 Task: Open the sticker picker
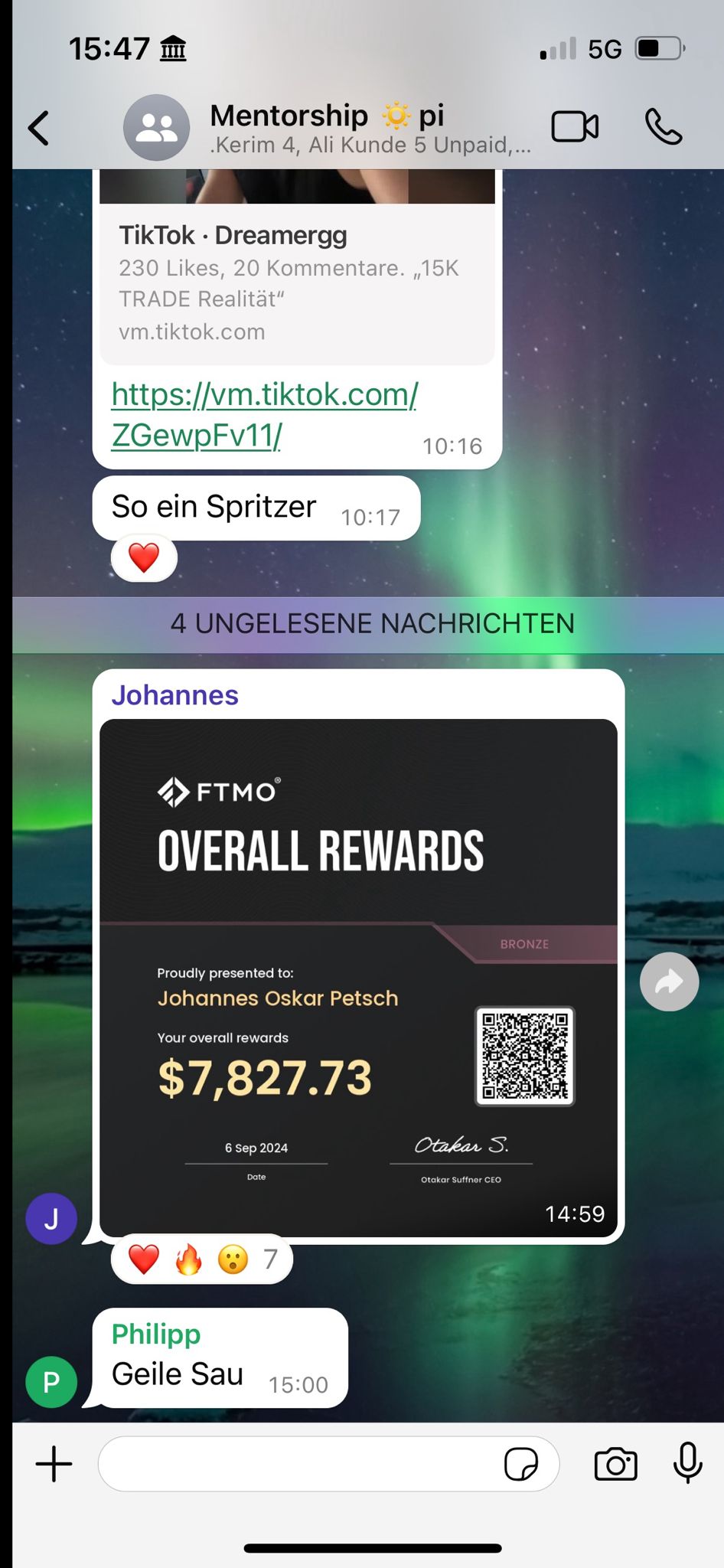(521, 1464)
